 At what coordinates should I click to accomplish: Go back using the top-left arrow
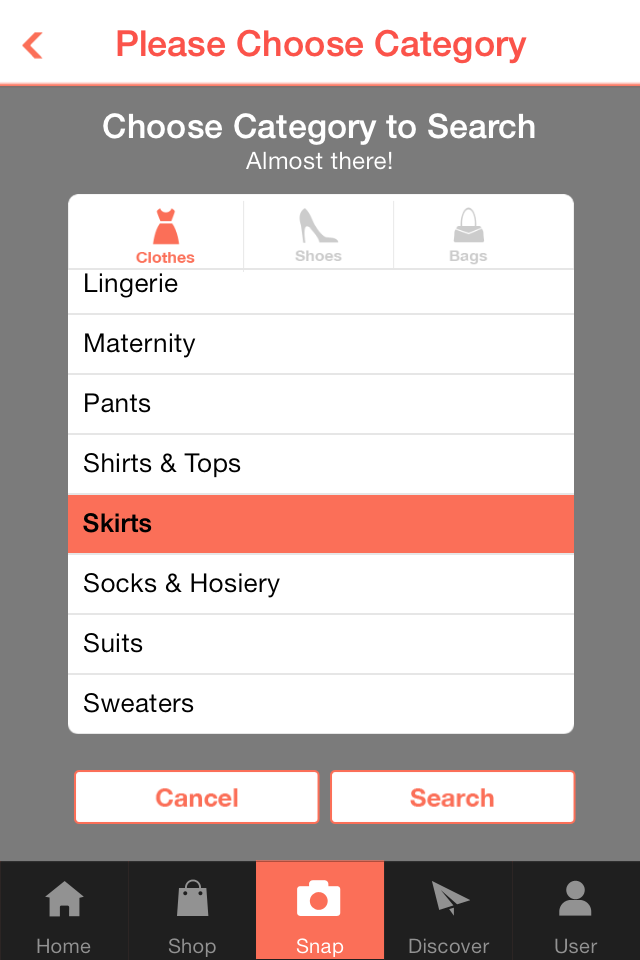(x=33, y=45)
